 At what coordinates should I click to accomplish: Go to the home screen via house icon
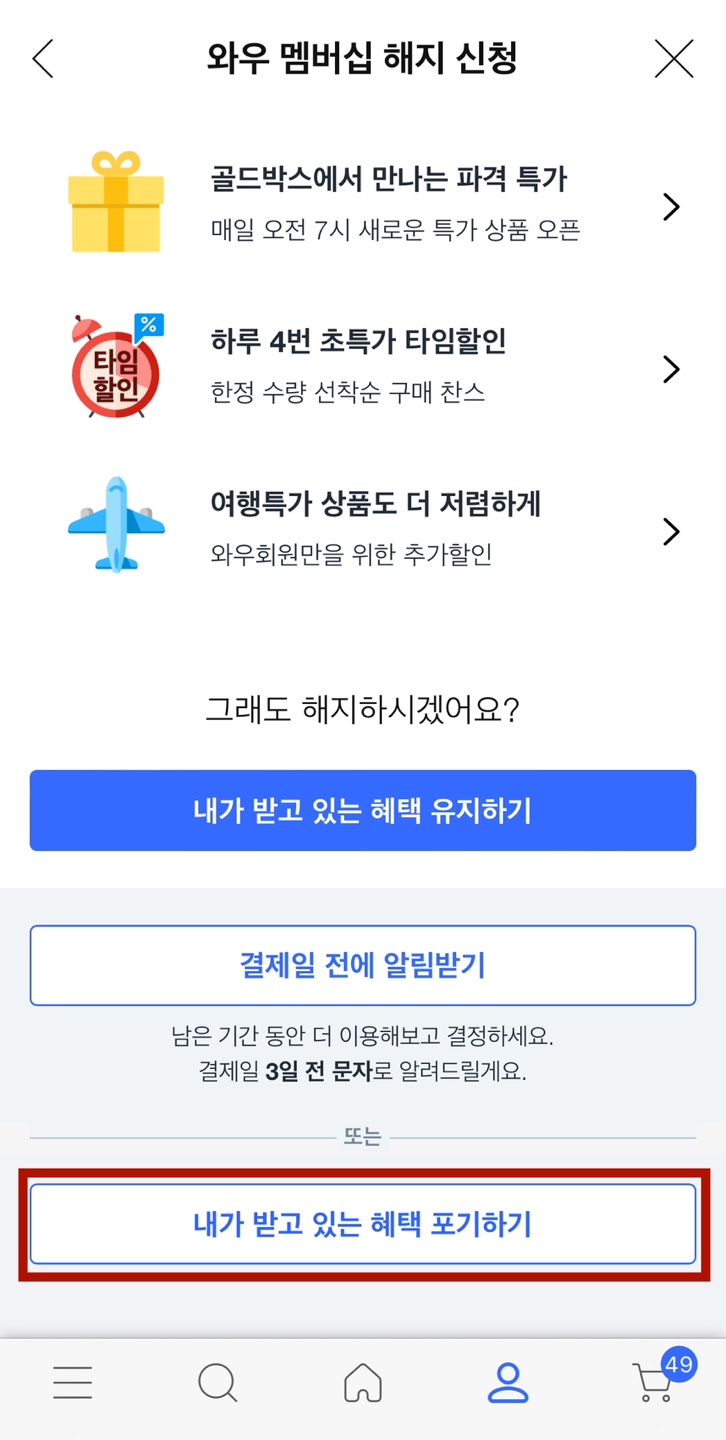363,1382
